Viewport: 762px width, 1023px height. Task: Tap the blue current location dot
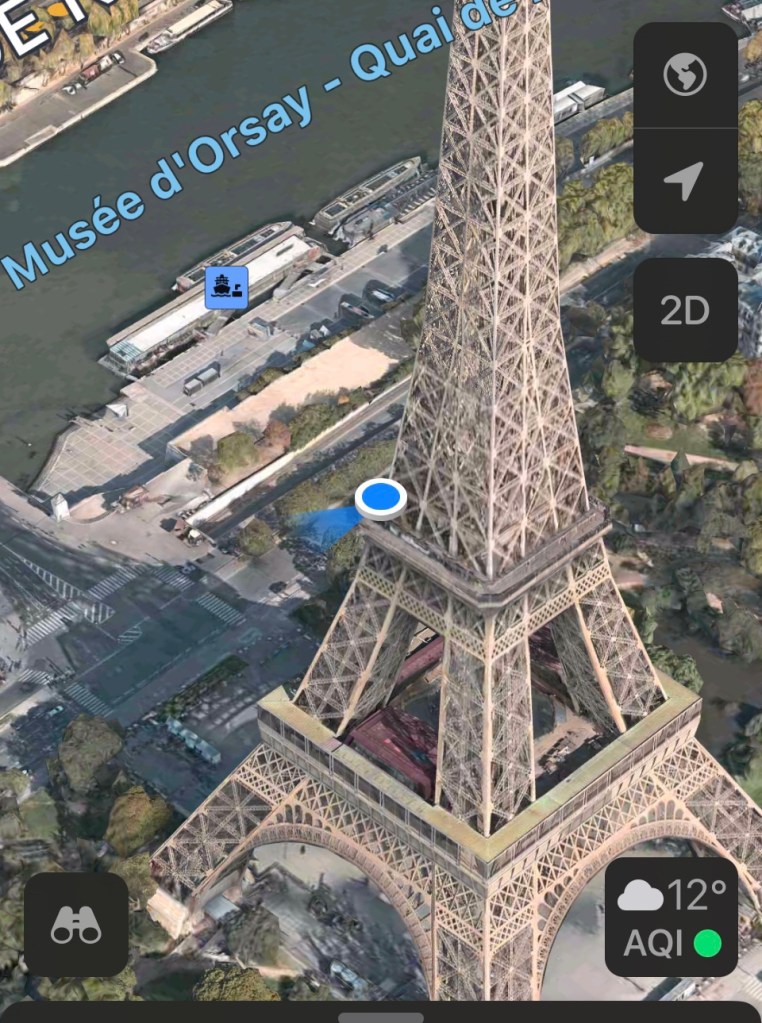380,497
